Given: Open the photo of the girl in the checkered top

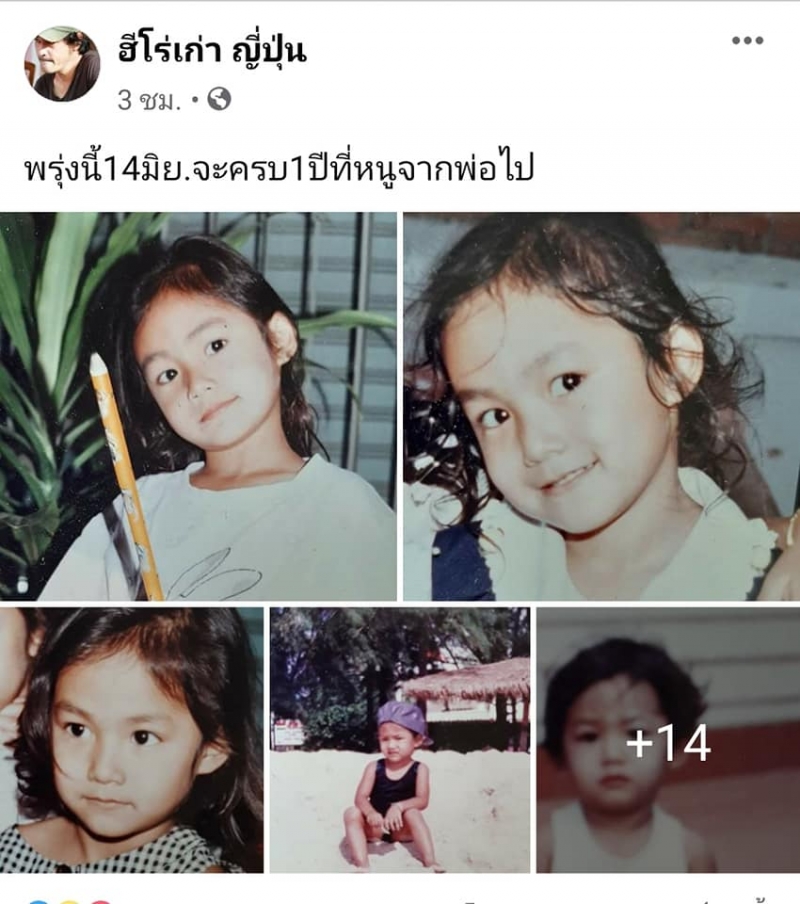Looking at the screenshot, I should point(131,740).
